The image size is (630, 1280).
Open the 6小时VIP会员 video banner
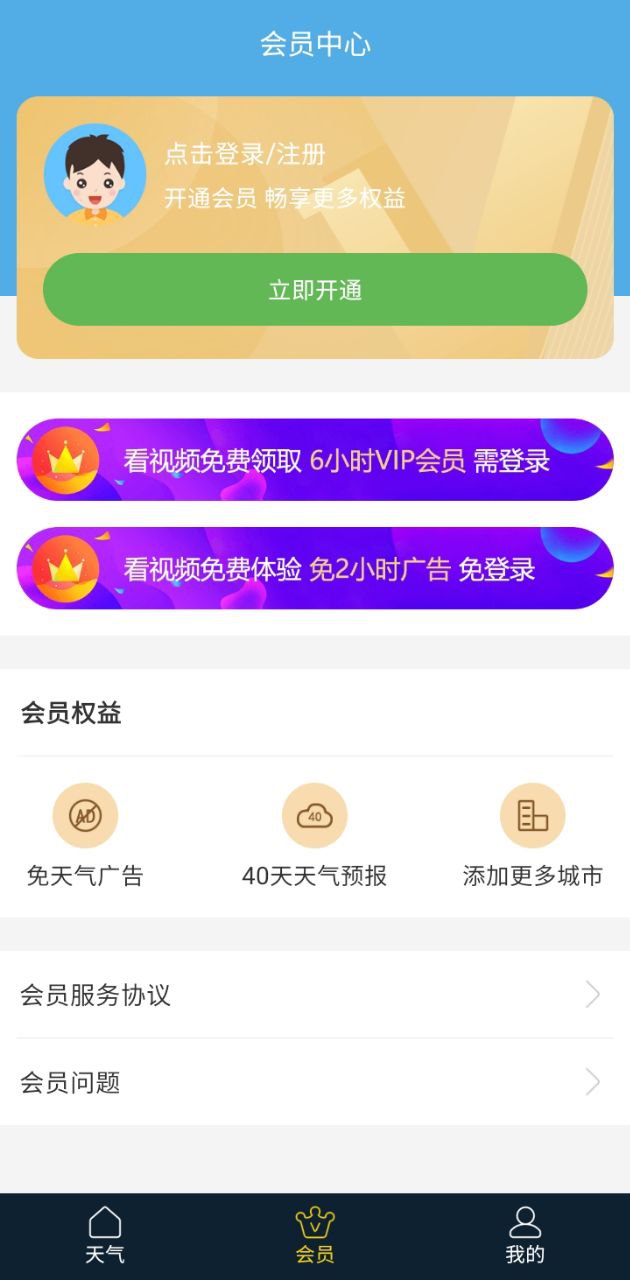tap(315, 460)
